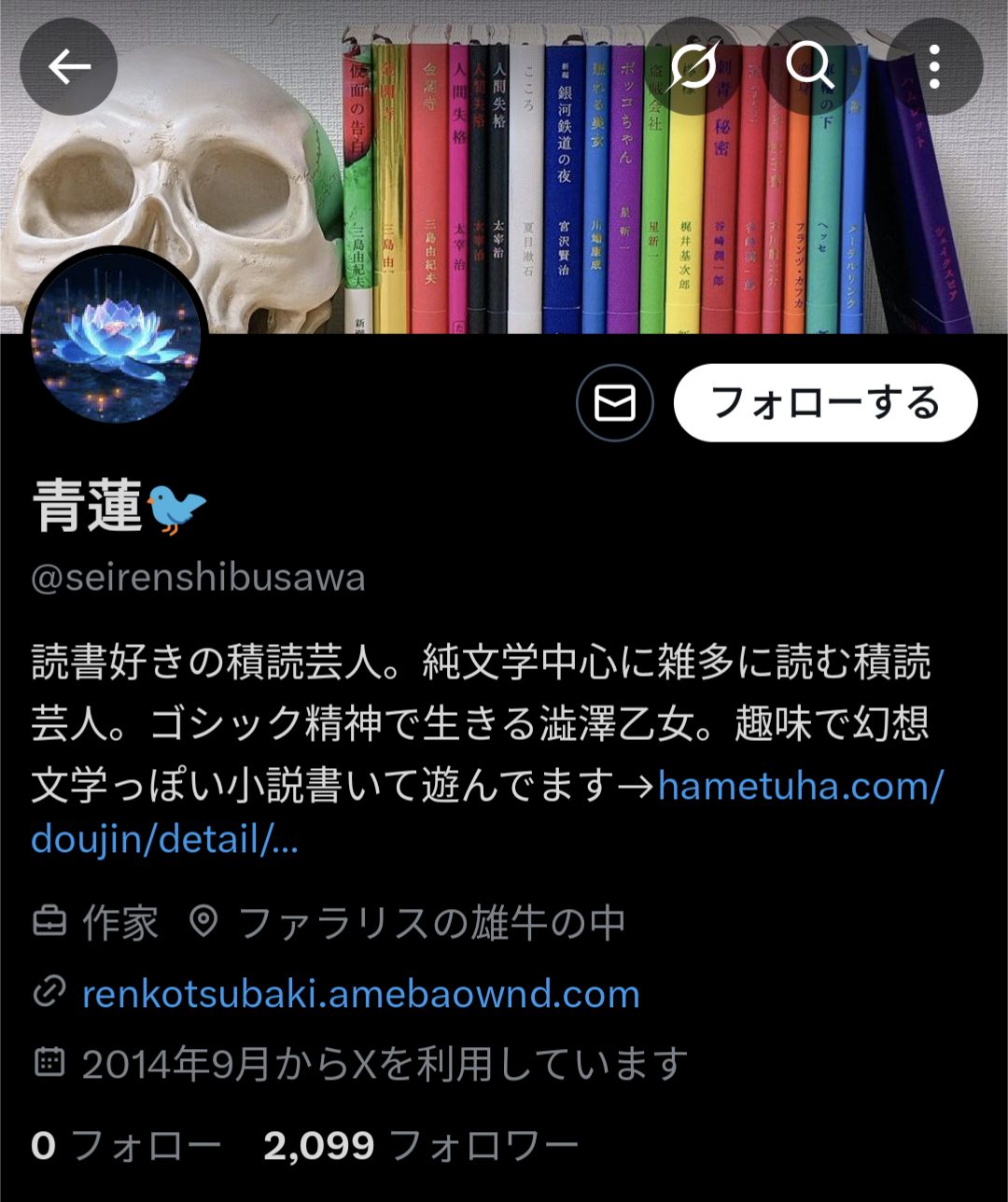Send a direct message via envelope icon
The image size is (1008, 1202).
(x=615, y=403)
